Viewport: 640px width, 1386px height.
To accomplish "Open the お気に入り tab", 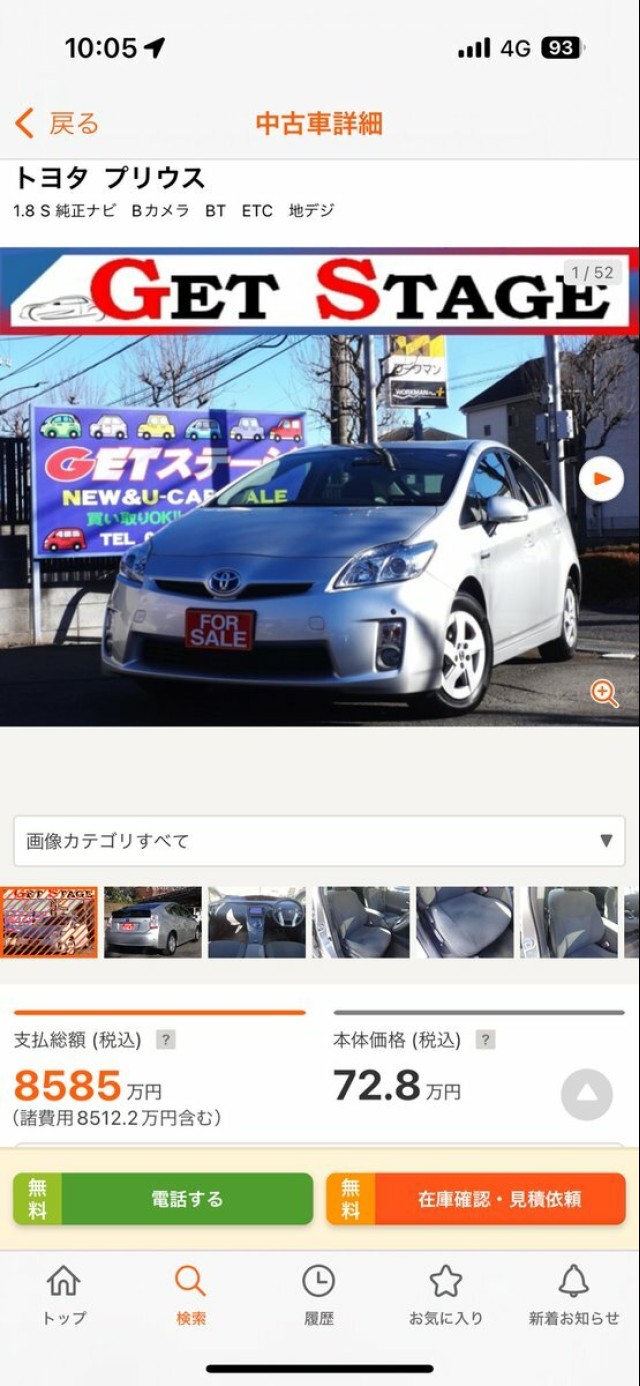I will [x=446, y=1294].
